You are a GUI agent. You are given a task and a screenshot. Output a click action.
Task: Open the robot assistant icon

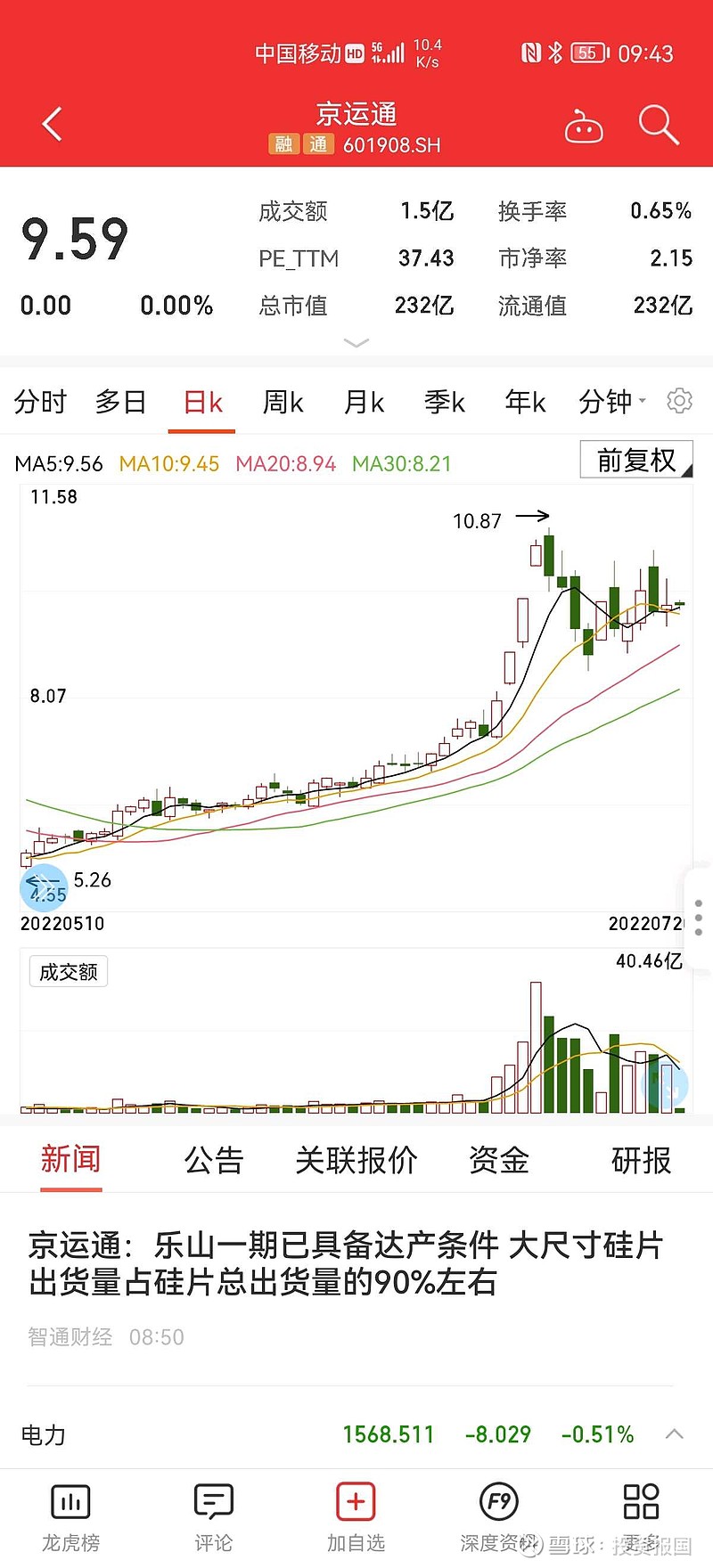(x=584, y=126)
